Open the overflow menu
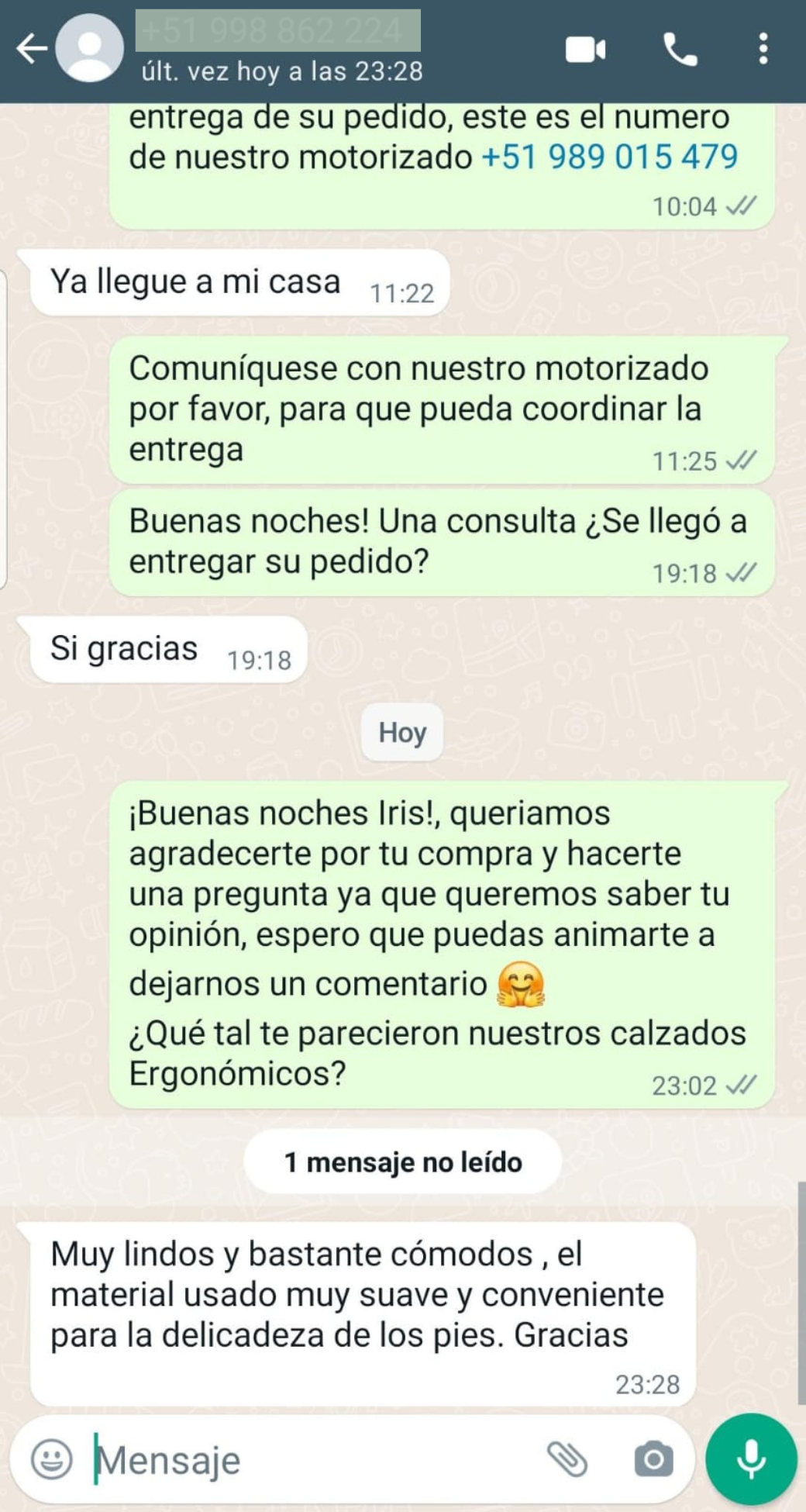Image resolution: width=806 pixels, height=1512 pixels. pos(763,50)
